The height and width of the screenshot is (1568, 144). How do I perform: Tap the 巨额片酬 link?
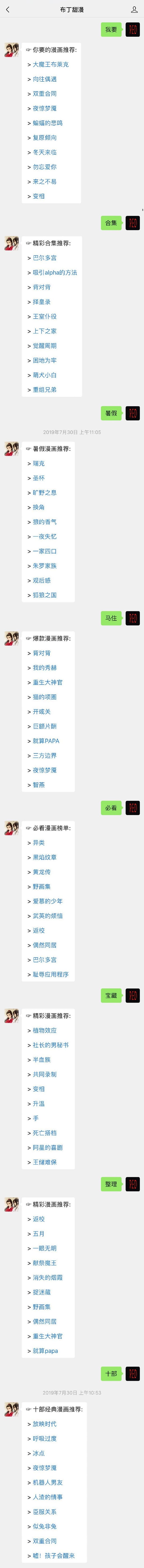pos(44,726)
